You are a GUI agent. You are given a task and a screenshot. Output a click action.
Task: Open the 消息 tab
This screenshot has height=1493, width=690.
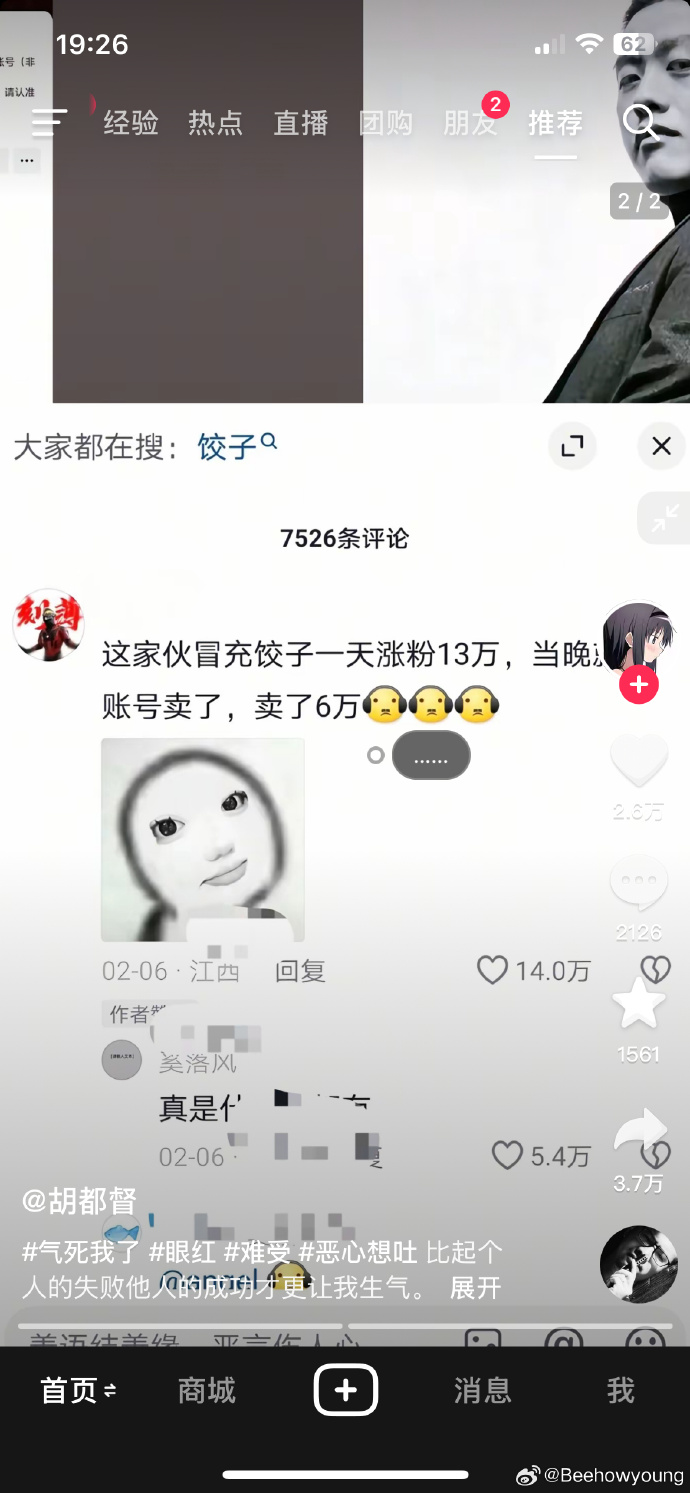click(482, 1390)
